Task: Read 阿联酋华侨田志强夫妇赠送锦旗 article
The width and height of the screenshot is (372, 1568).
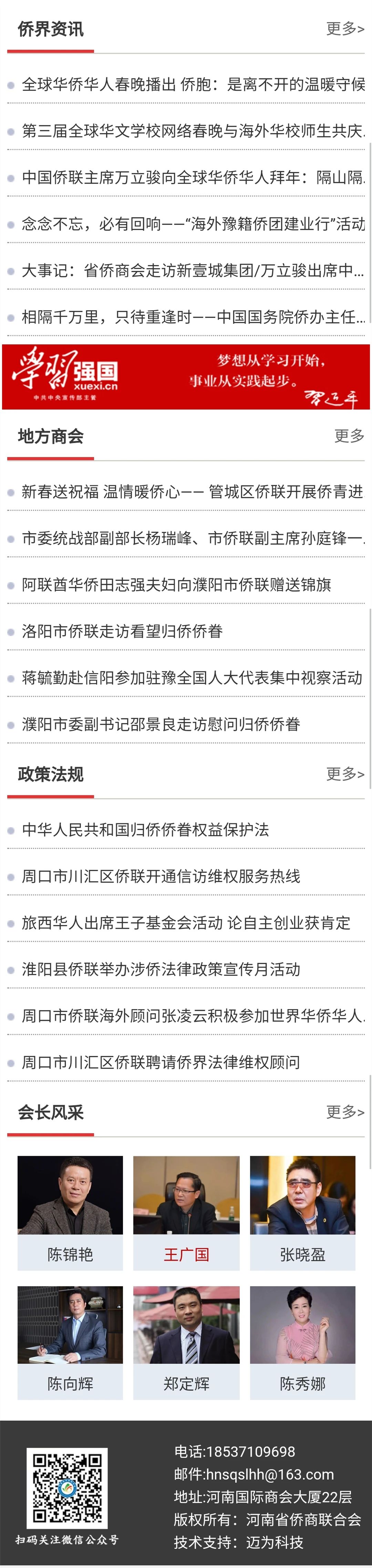Action: click(177, 585)
